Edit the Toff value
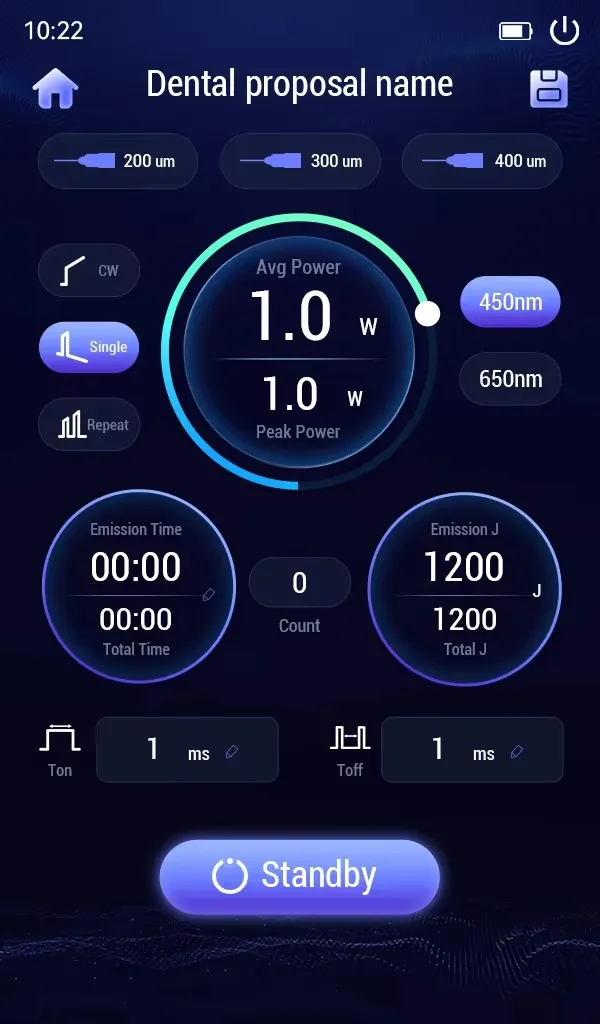This screenshot has height=1024, width=600. click(517, 752)
